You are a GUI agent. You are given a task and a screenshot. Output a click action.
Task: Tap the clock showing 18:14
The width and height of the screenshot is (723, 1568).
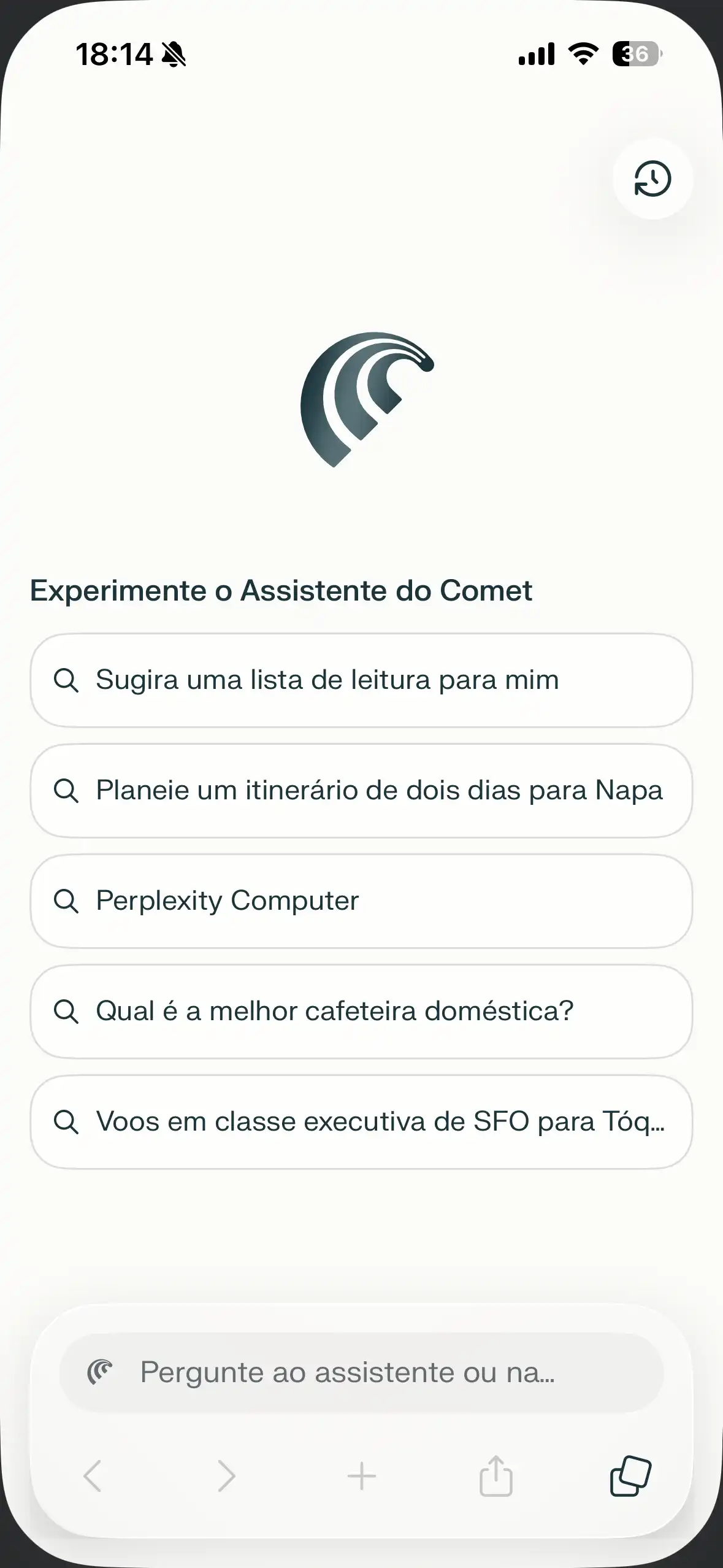pyautogui.click(x=114, y=55)
